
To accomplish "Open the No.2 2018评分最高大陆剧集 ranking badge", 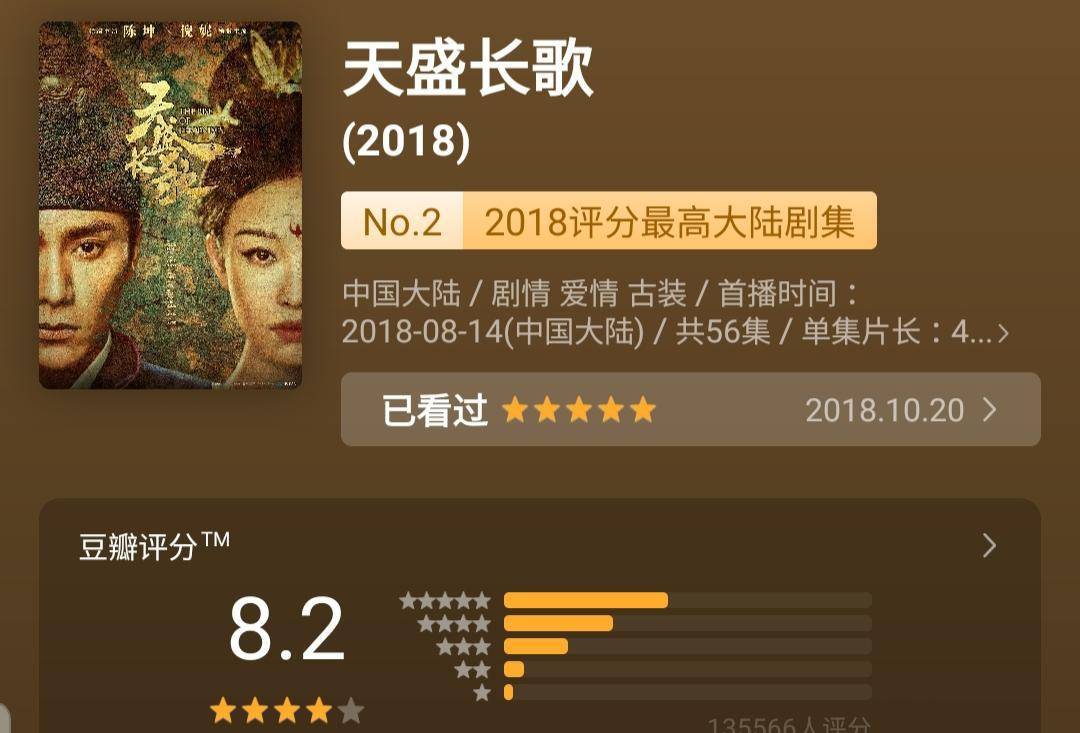I will (x=608, y=221).
